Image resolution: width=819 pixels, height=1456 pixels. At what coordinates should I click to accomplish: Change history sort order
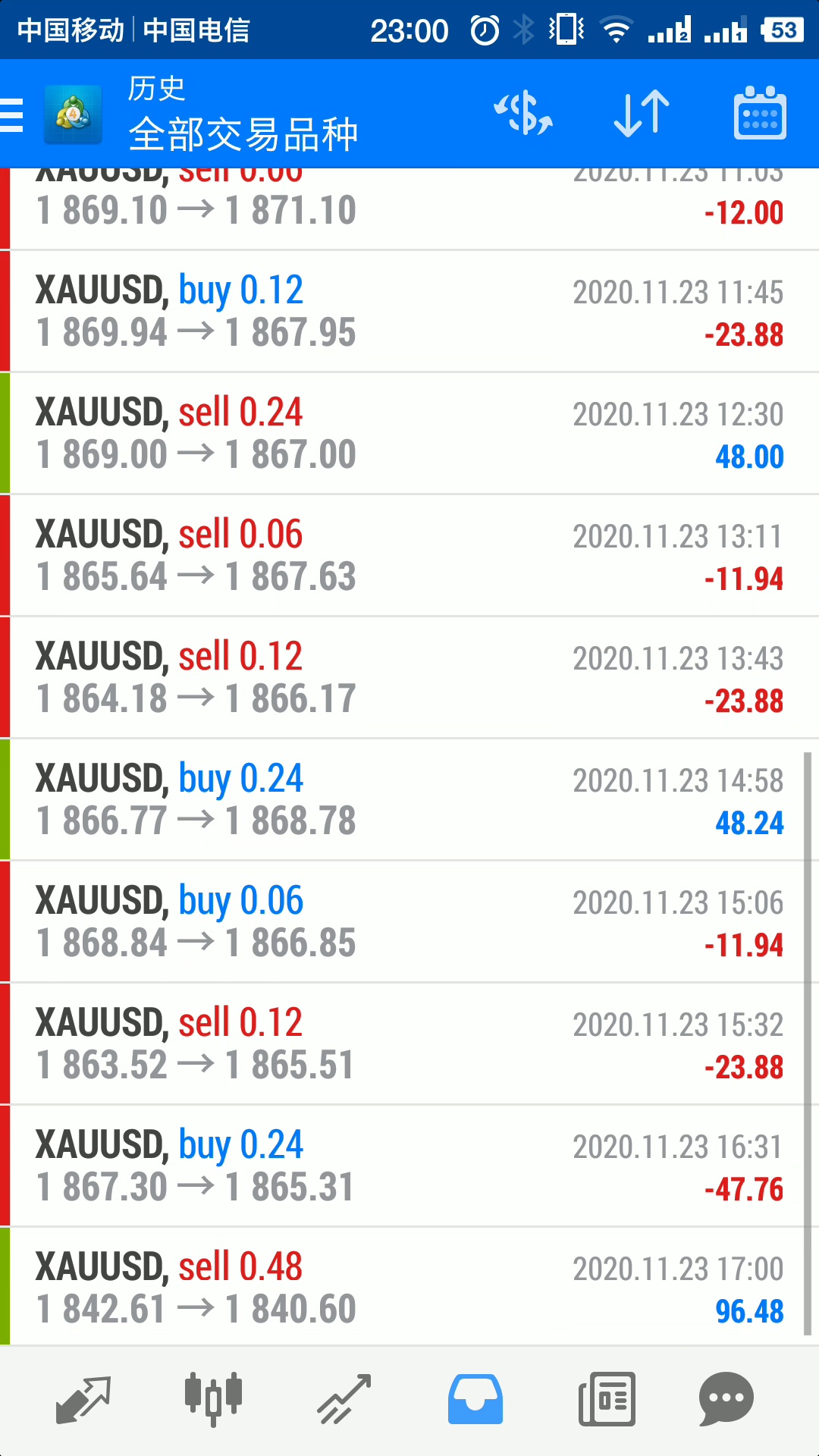coord(642,114)
